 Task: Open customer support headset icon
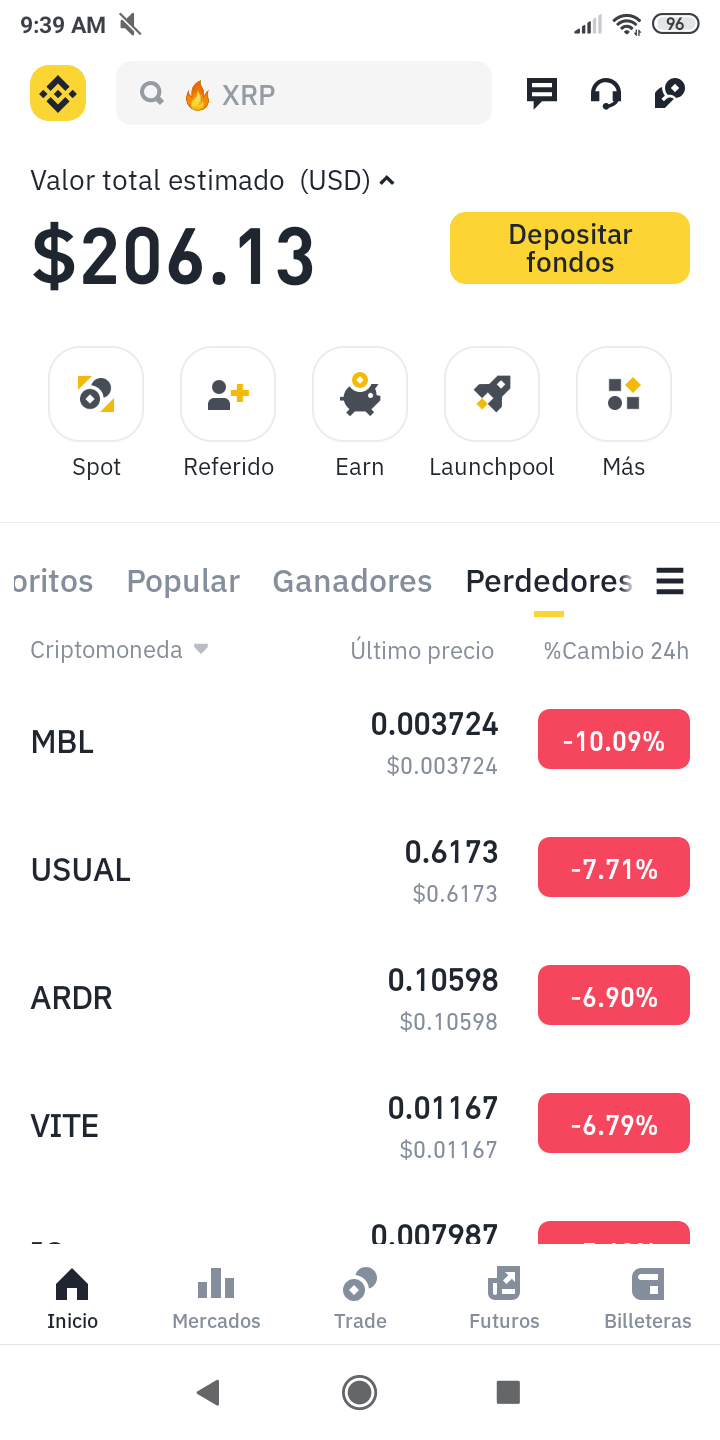click(606, 94)
